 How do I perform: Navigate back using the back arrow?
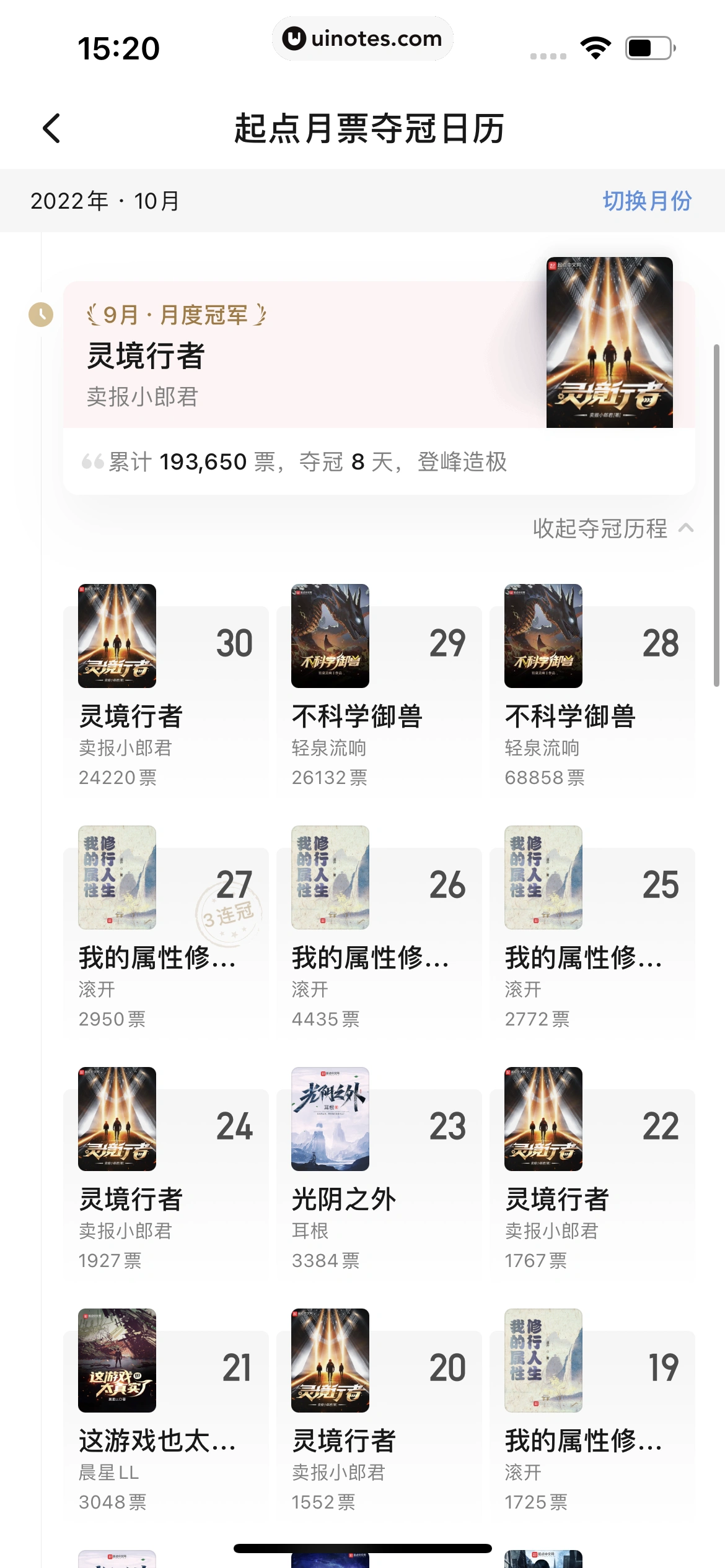coord(52,127)
